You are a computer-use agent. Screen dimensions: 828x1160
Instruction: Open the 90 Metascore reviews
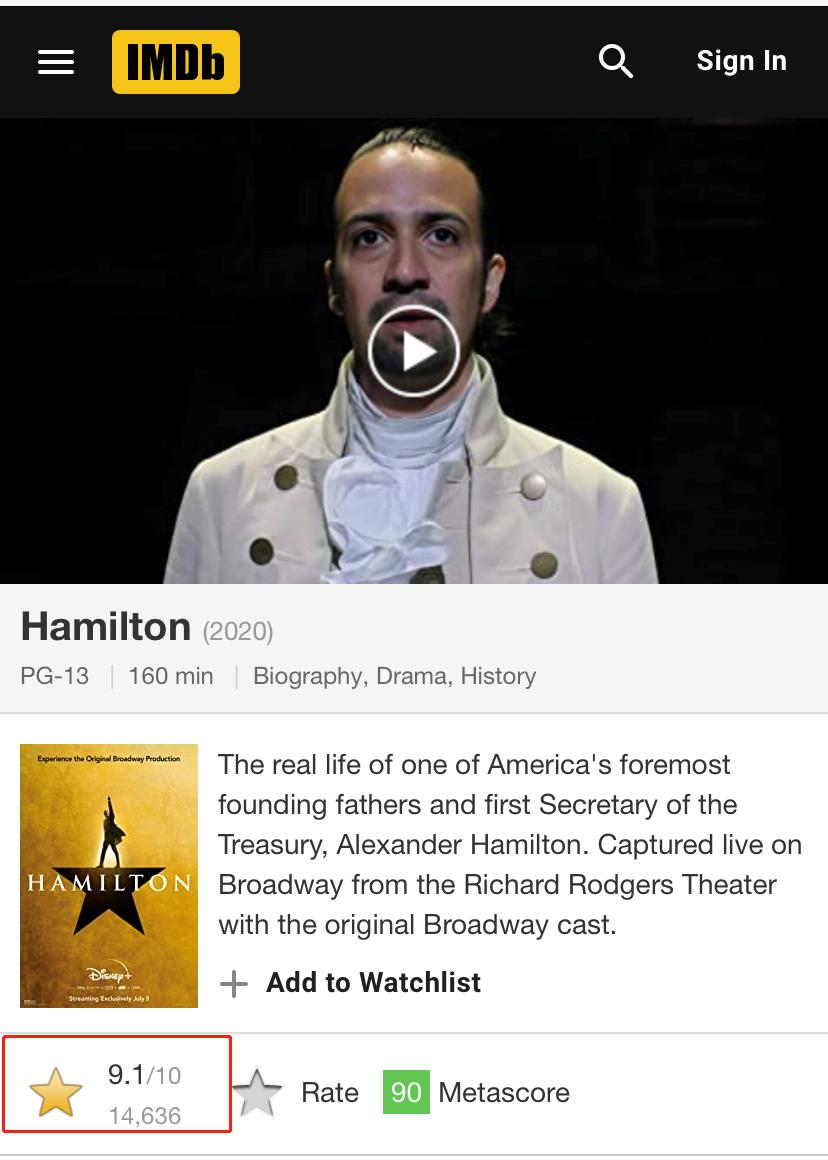pos(476,1092)
